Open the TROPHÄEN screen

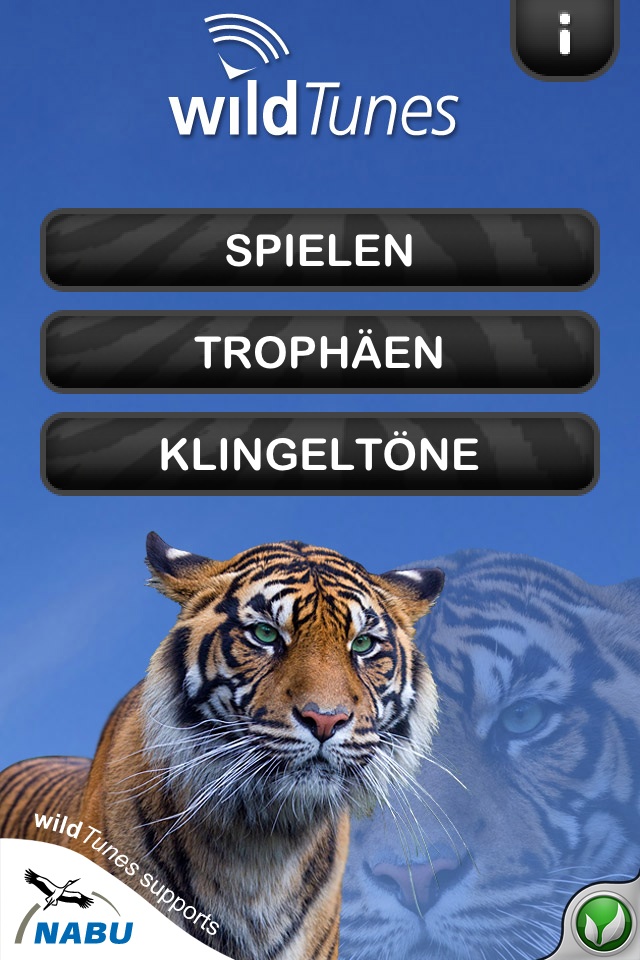(x=320, y=352)
